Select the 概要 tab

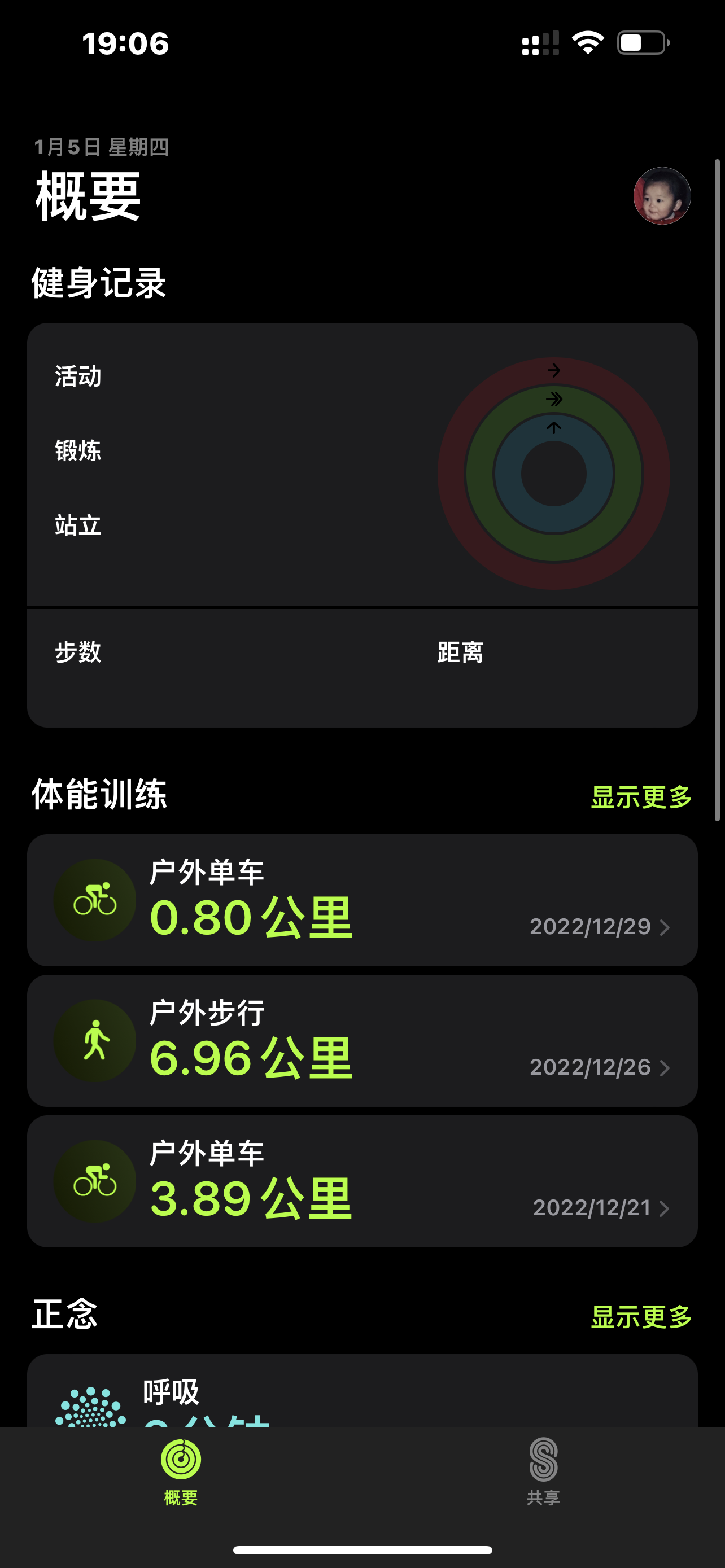[181, 1470]
